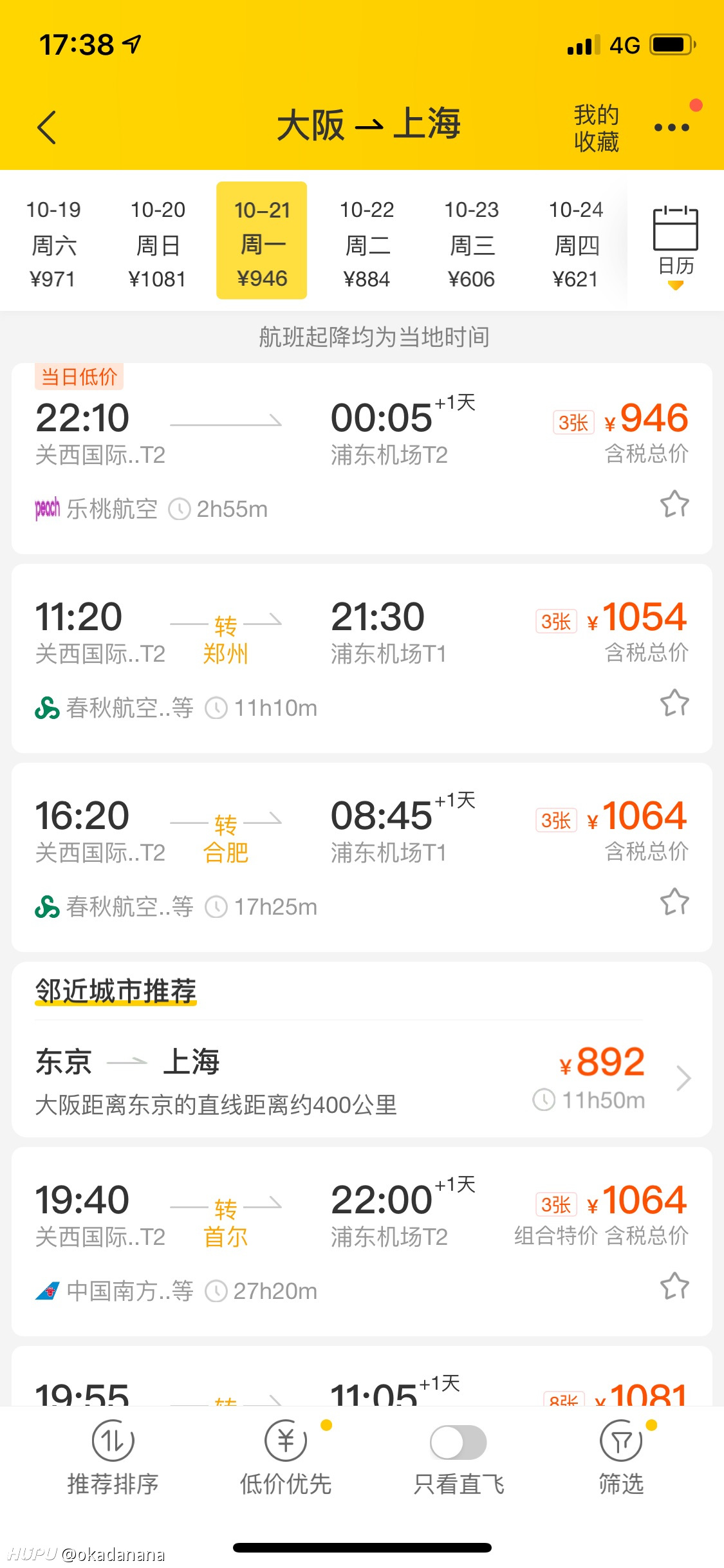Favorite the 乐桃航空 ¥946 flight
This screenshot has height=1568, width=724.
pyautogui.click(x=674, y=504)
